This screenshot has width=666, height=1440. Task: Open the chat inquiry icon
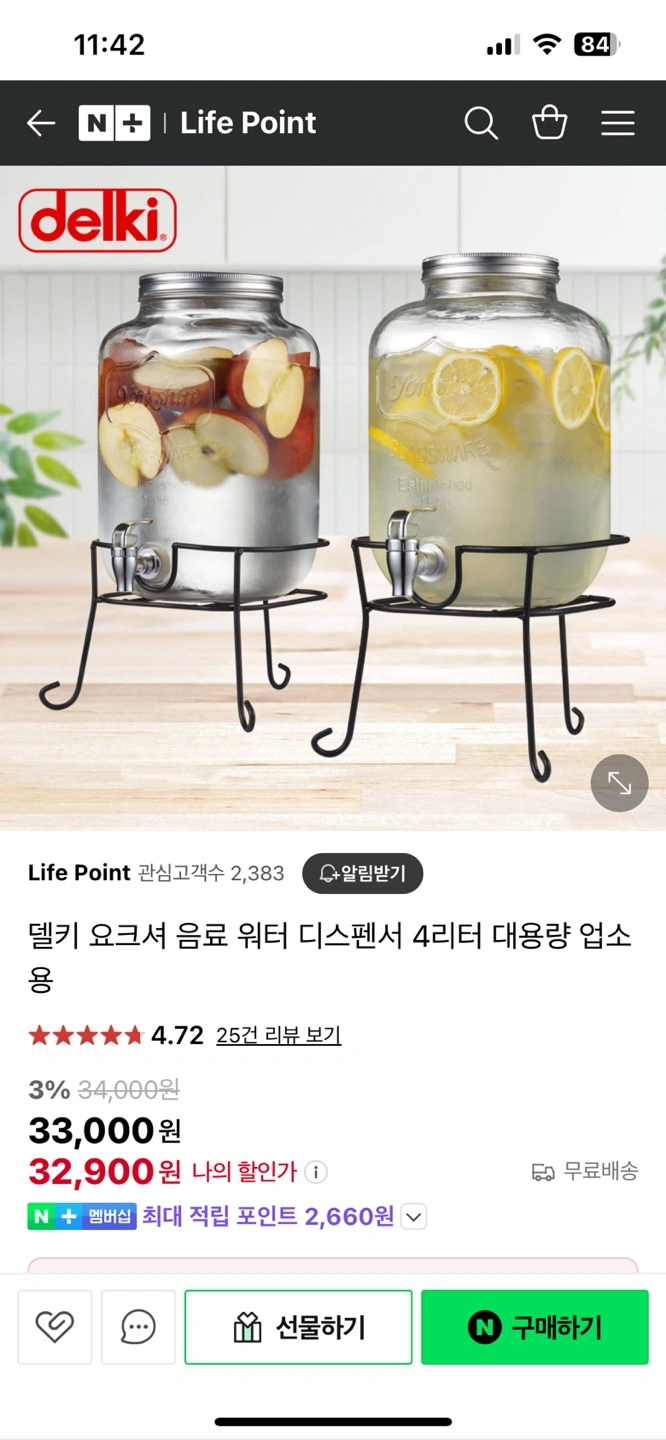(138, 1327)
